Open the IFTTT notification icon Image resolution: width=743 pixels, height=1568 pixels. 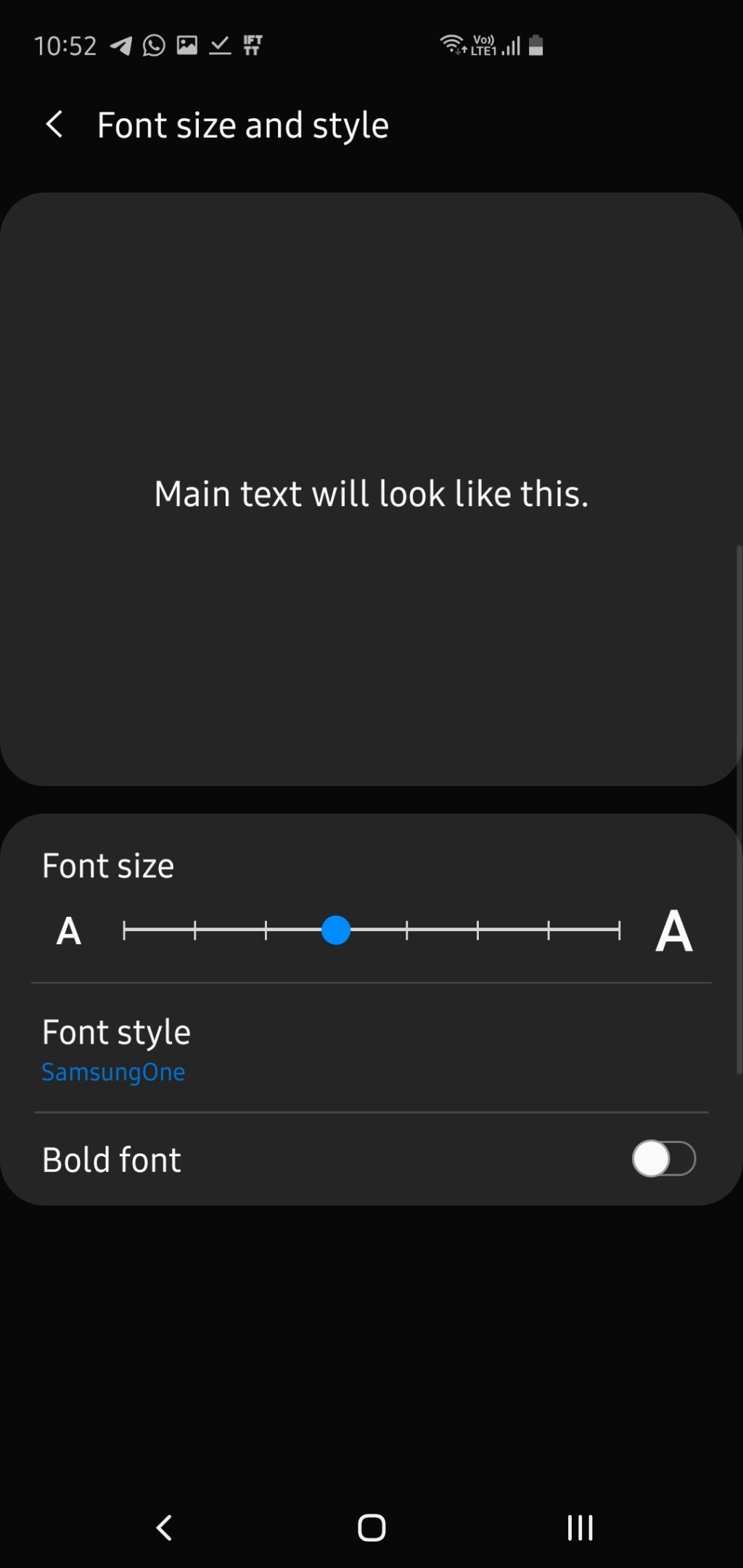(x=251, y=45)
